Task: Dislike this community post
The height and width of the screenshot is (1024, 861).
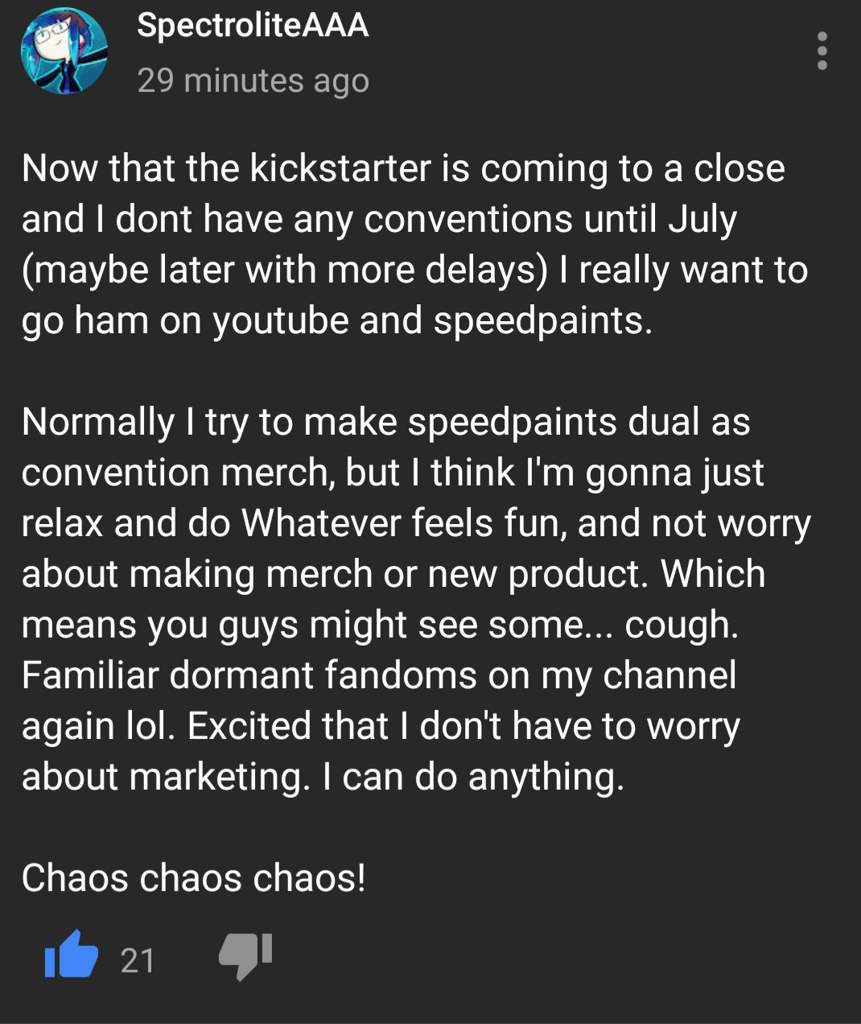Action: (245, 957)
